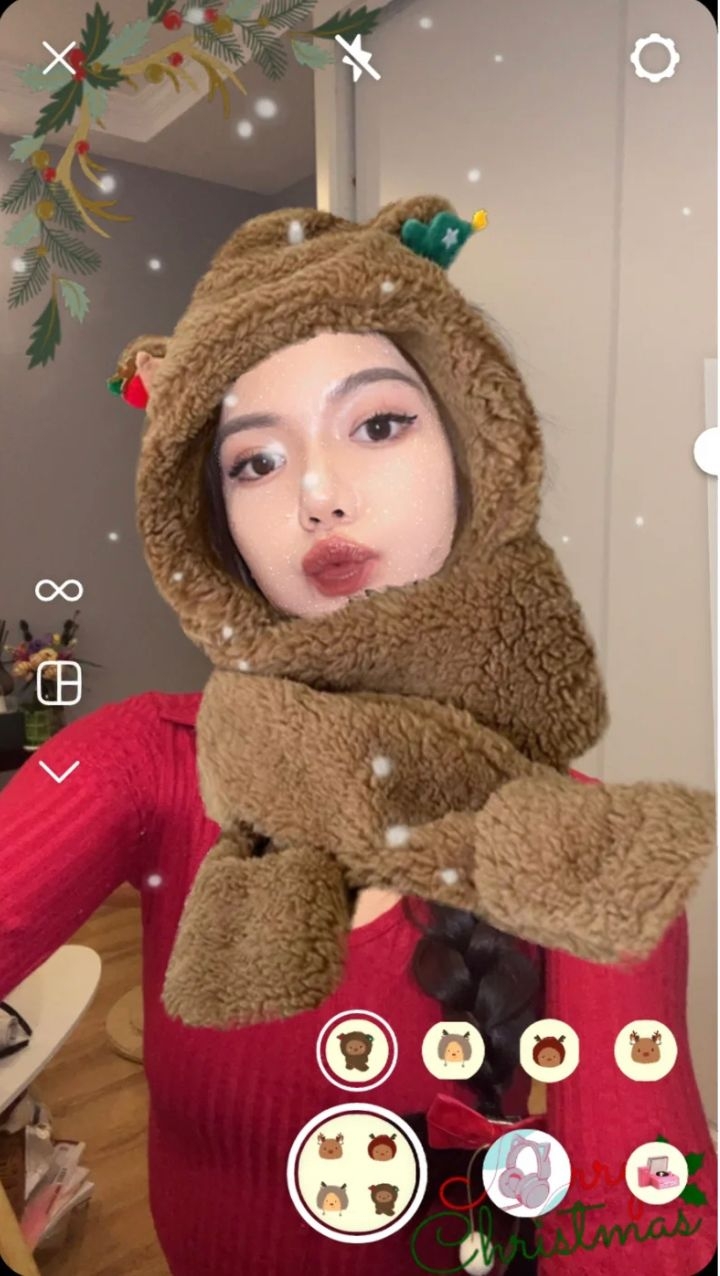Switch to the pink record player effect
720x1276 pixels.
[656, 1173]
